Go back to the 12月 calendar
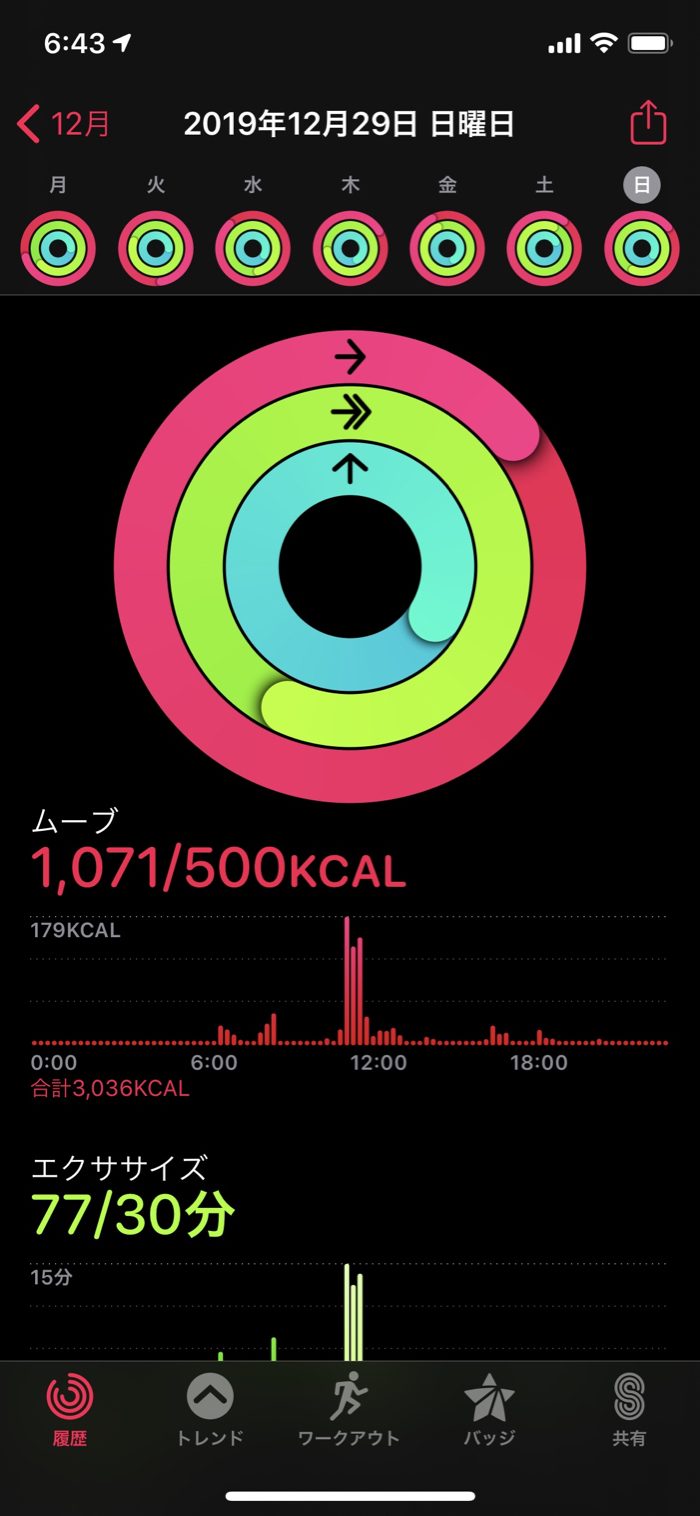 tap(64, 125)
